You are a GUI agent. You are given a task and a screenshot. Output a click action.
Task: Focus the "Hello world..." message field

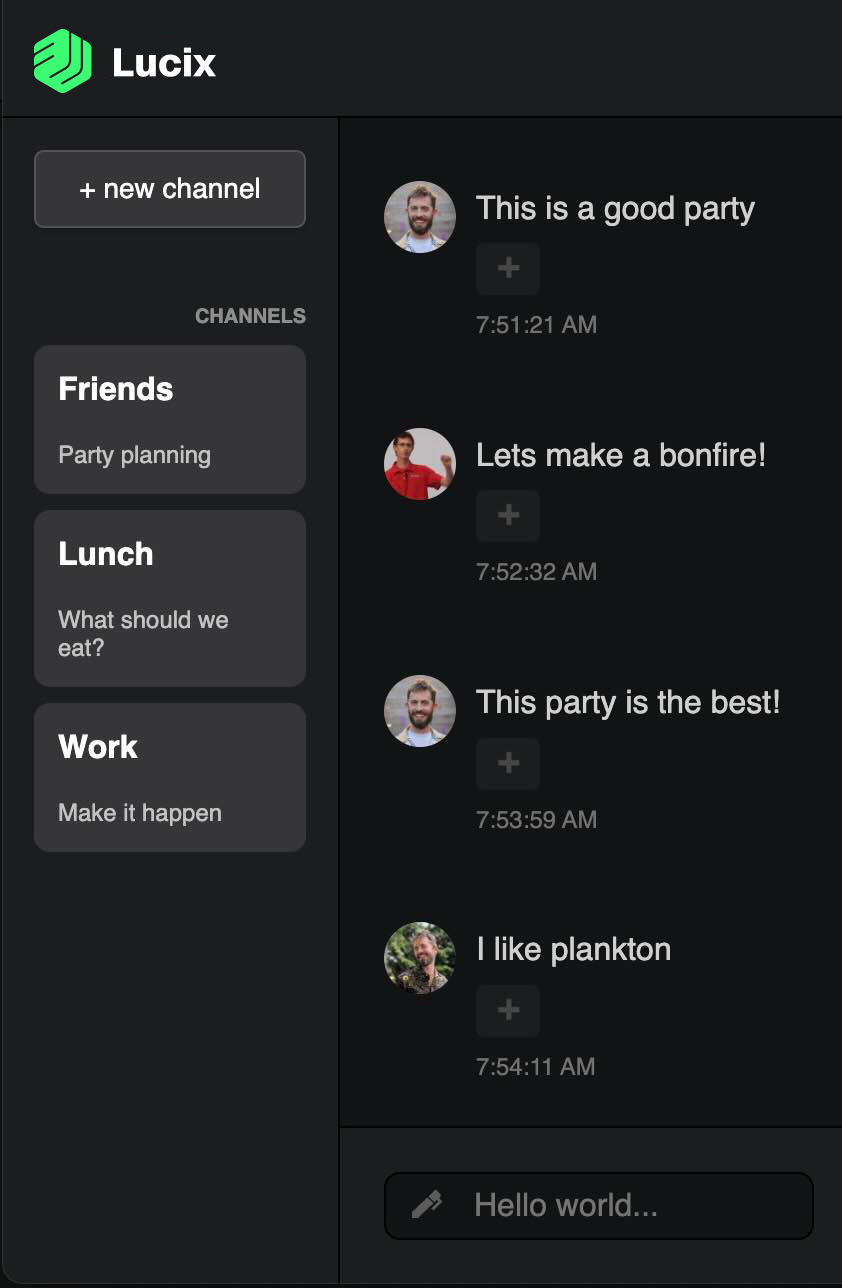(620, 1205)
